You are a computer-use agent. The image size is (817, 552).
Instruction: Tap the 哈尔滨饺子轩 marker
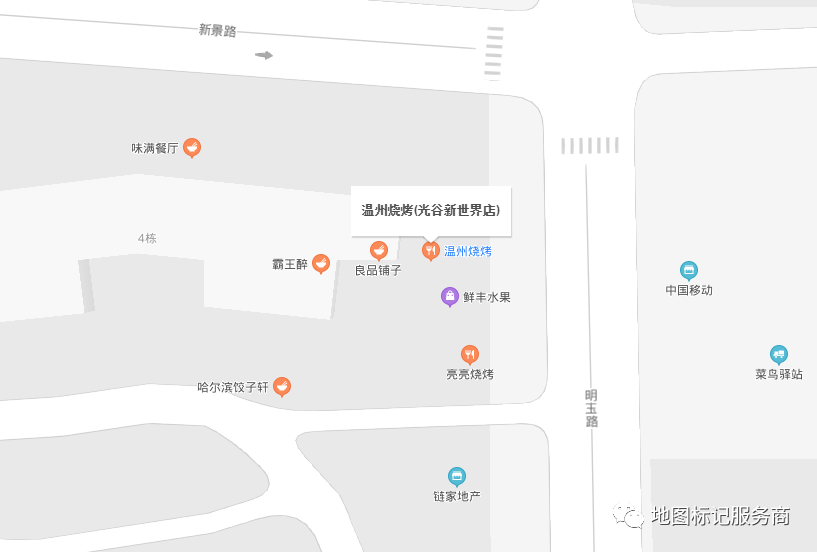coord(282,386)
